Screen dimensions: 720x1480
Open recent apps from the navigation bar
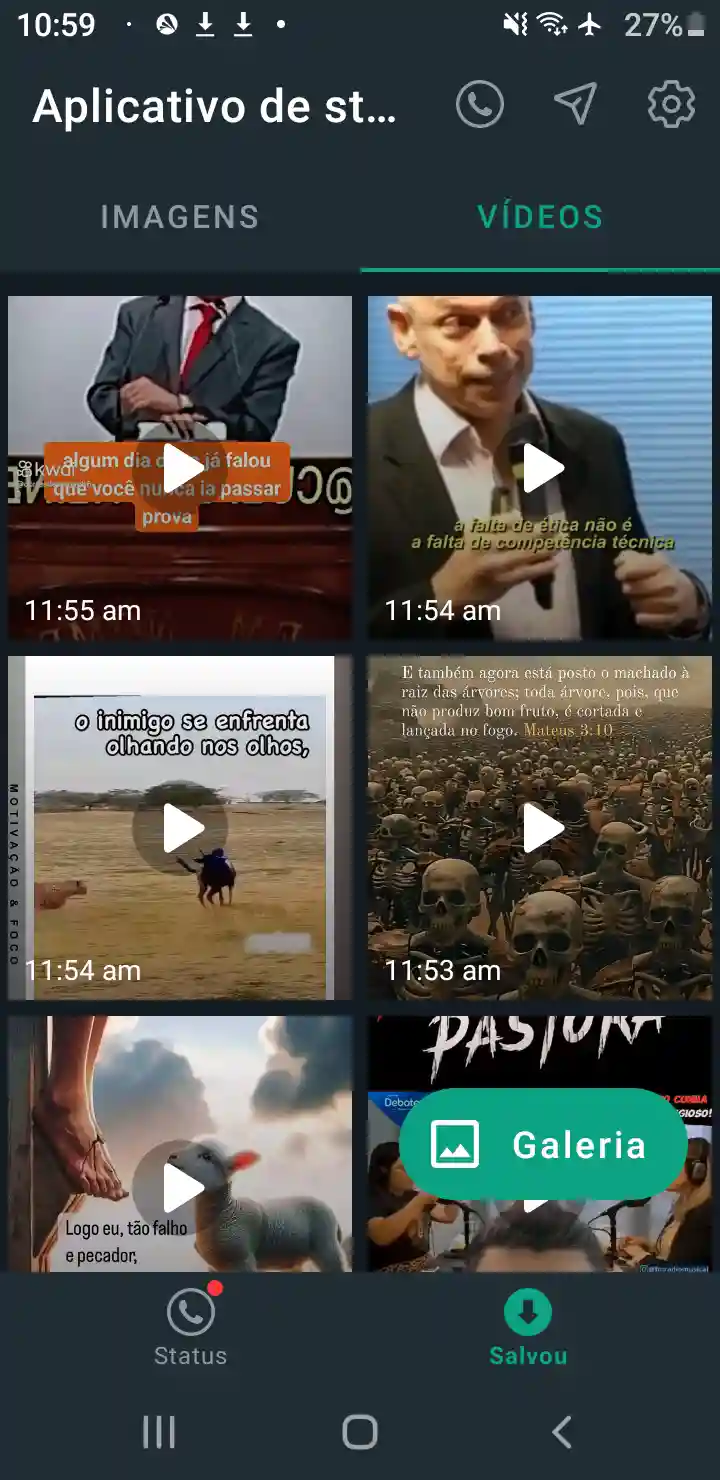click(158, 1432)
